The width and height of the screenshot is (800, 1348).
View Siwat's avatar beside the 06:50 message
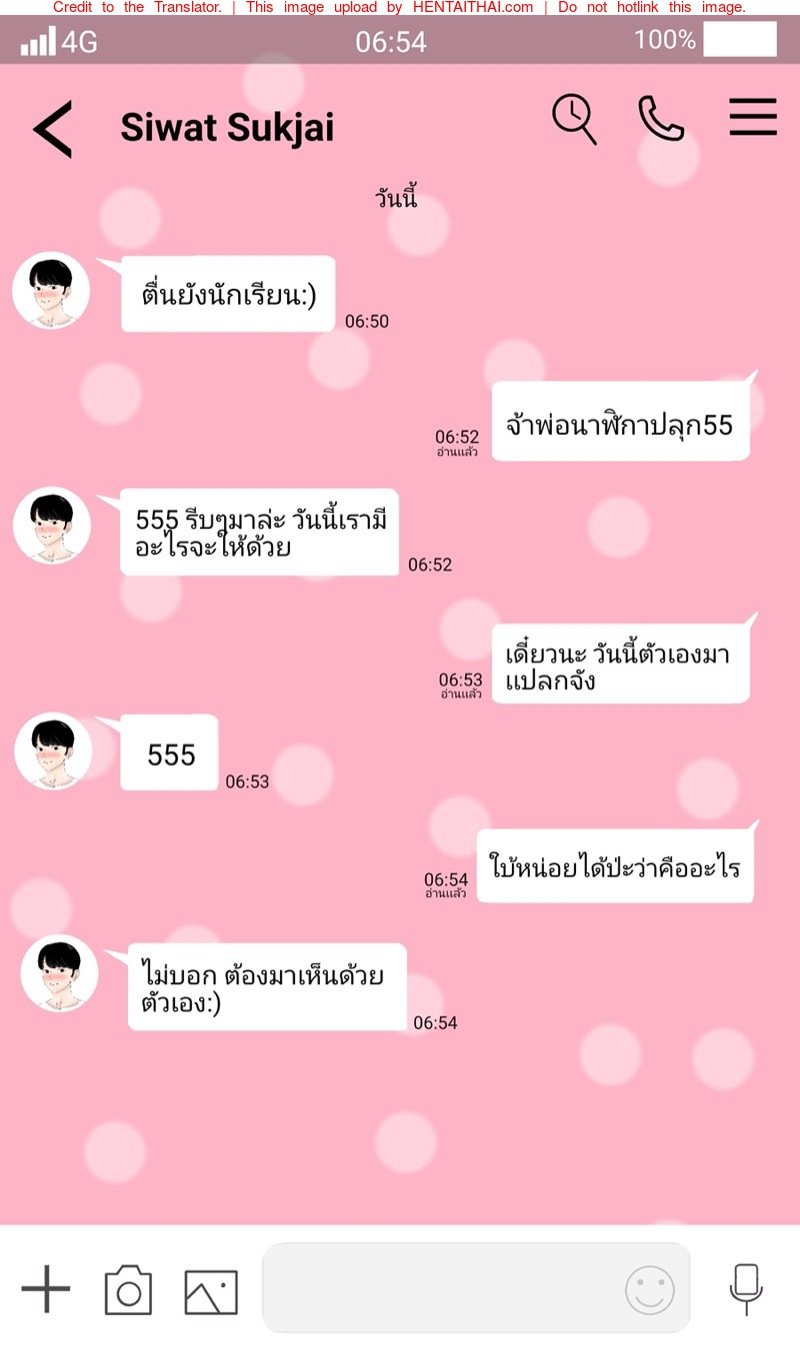51,291
